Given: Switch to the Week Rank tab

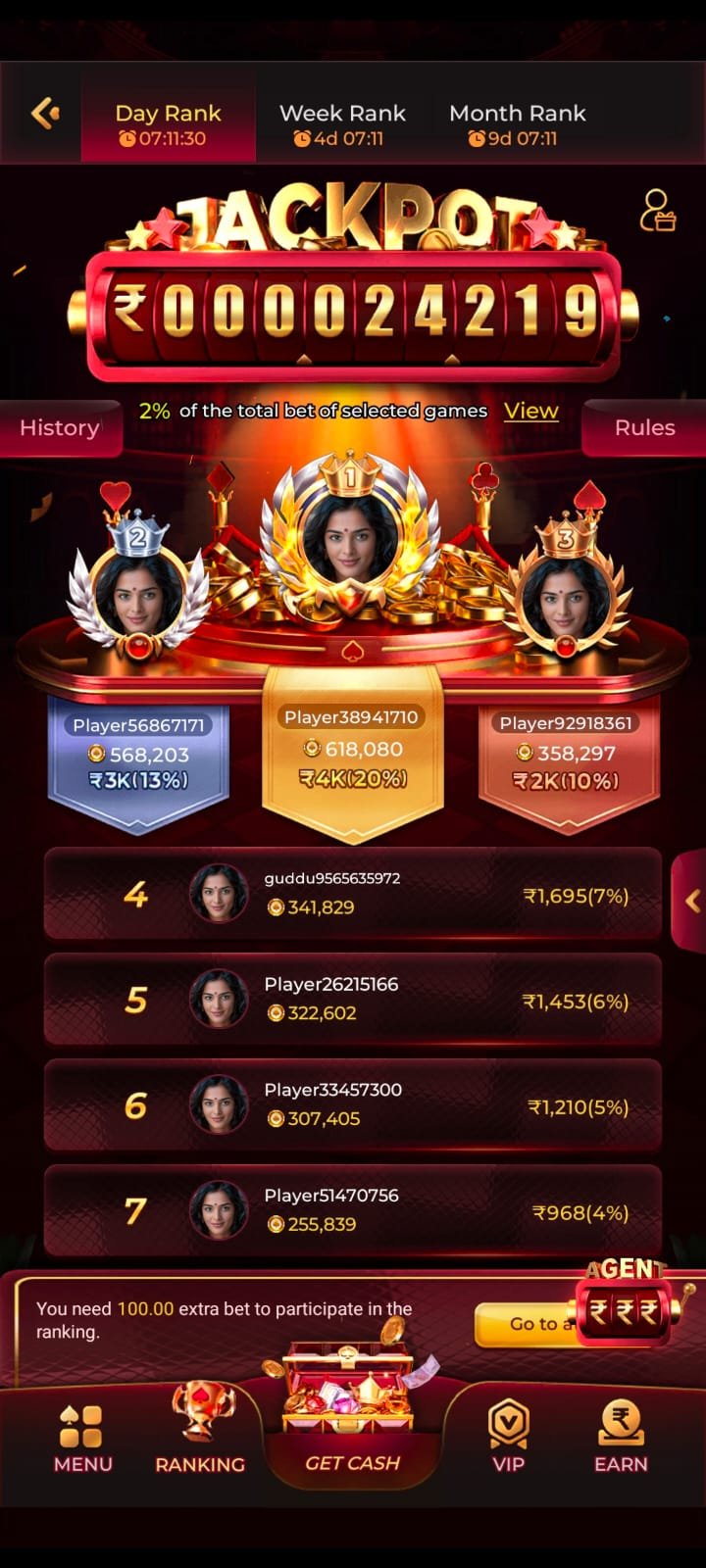Looking at the screenshot, I should click(342, 125).
